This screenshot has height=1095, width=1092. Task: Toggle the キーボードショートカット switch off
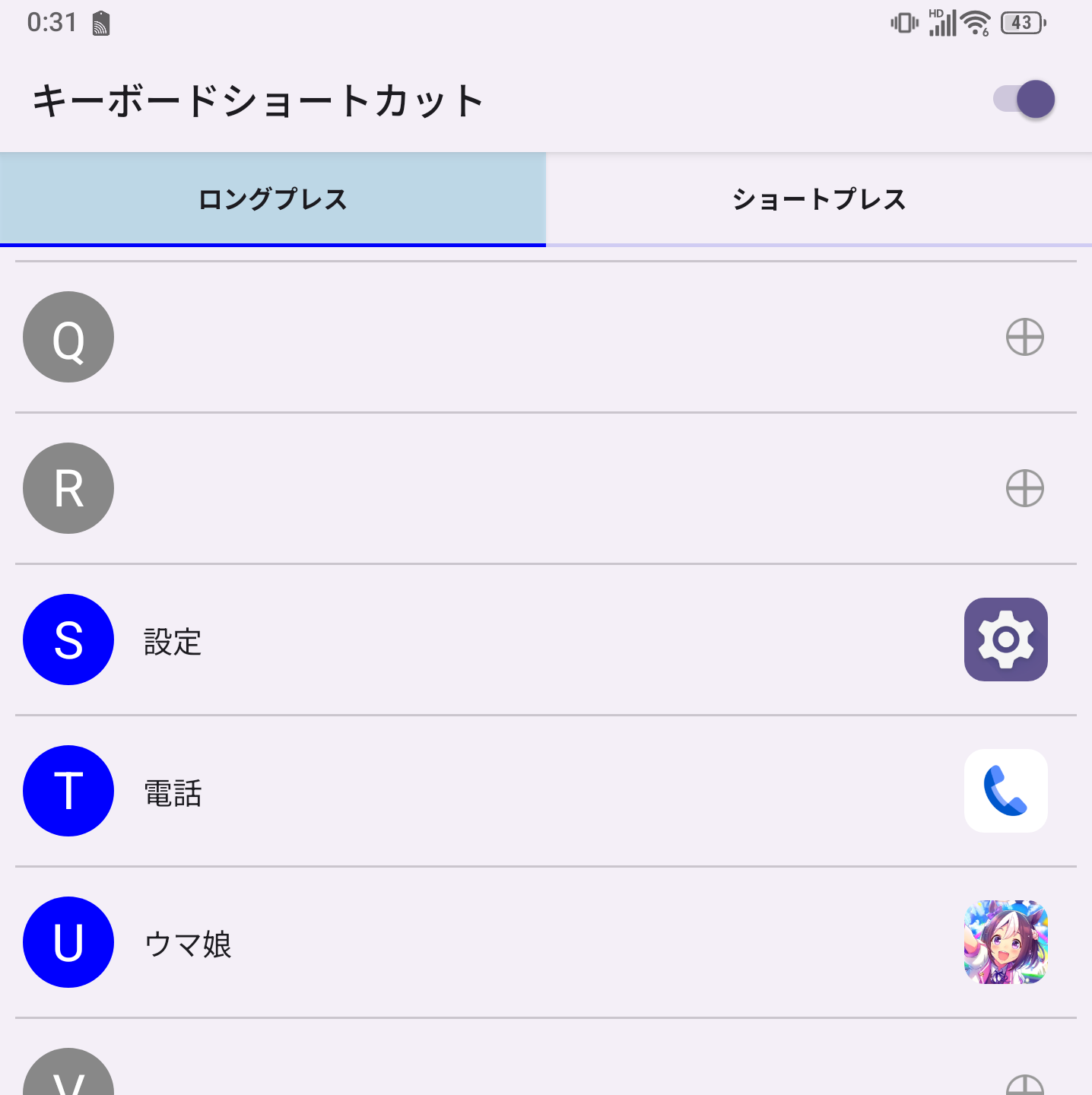pyautogui.click(x=1024, y=100)
